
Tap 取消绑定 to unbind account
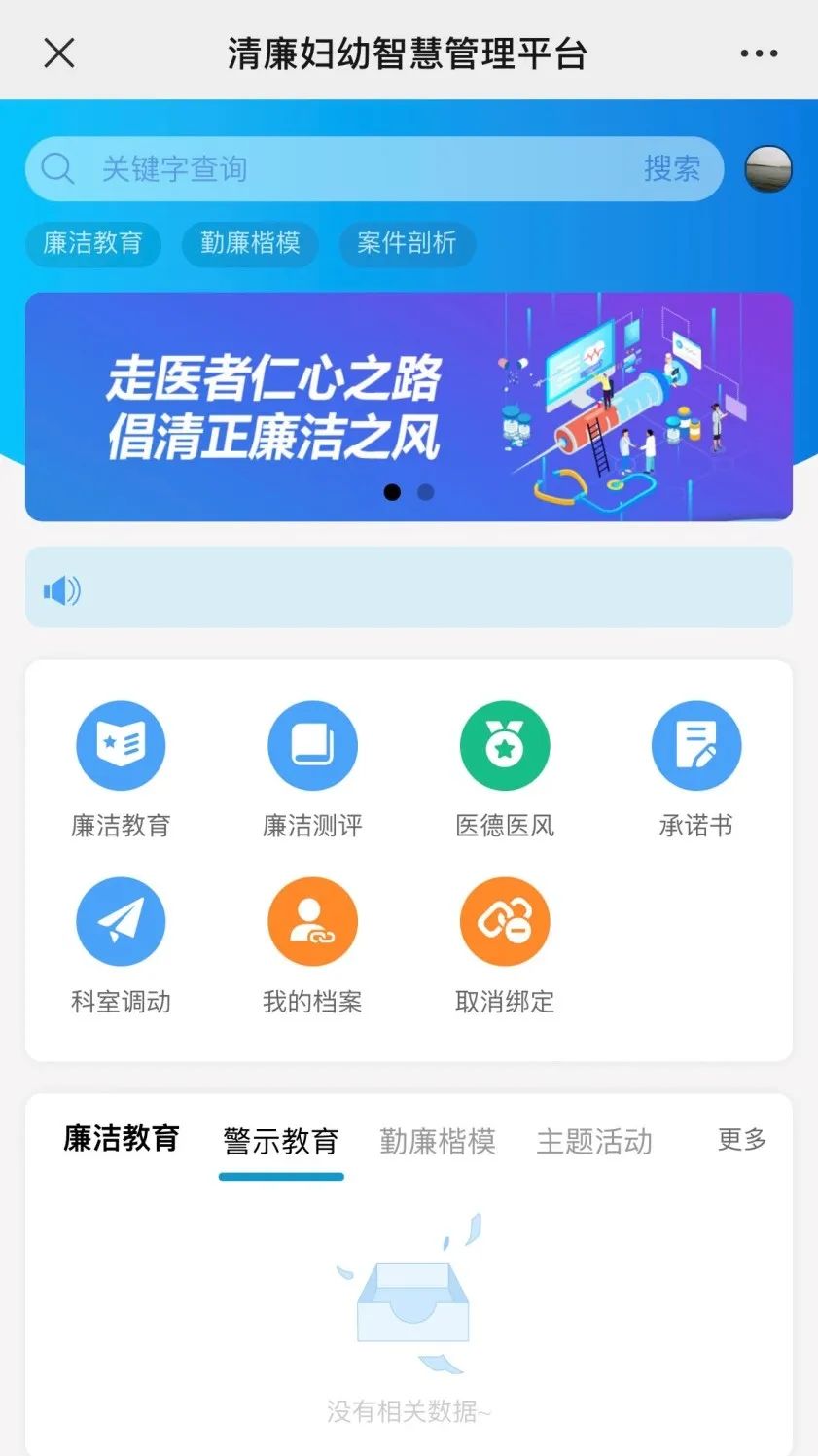(504, 922)
